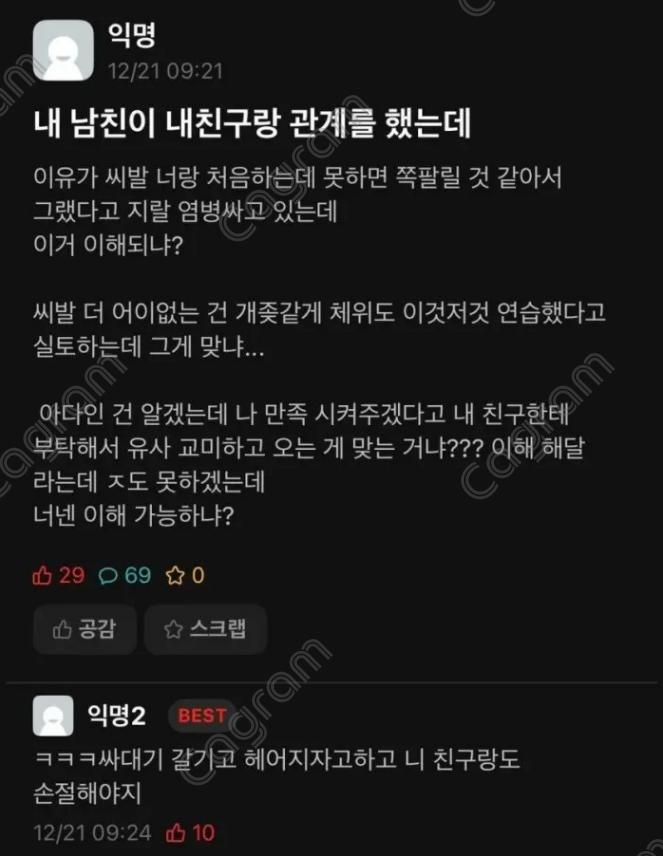This screenshot has height=856, width=663.
Task: Open 익명 author profile avatar
Action: click(x=63, y=52)
